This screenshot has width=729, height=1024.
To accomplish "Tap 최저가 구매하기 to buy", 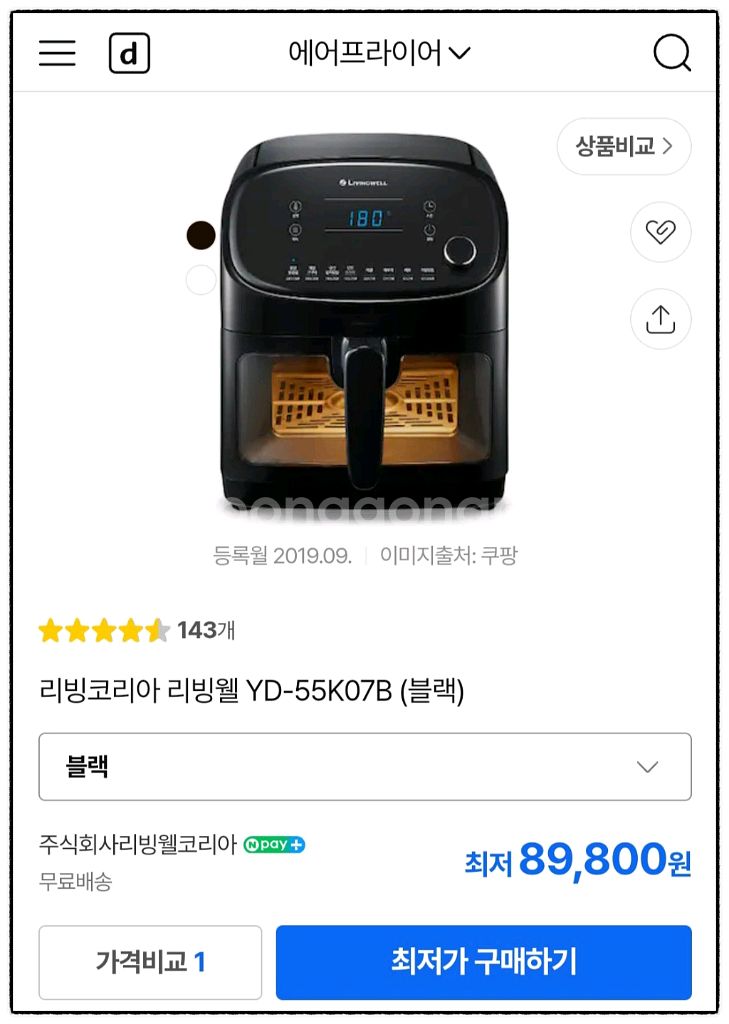I will pyautogui.click(x=484, y=962).
